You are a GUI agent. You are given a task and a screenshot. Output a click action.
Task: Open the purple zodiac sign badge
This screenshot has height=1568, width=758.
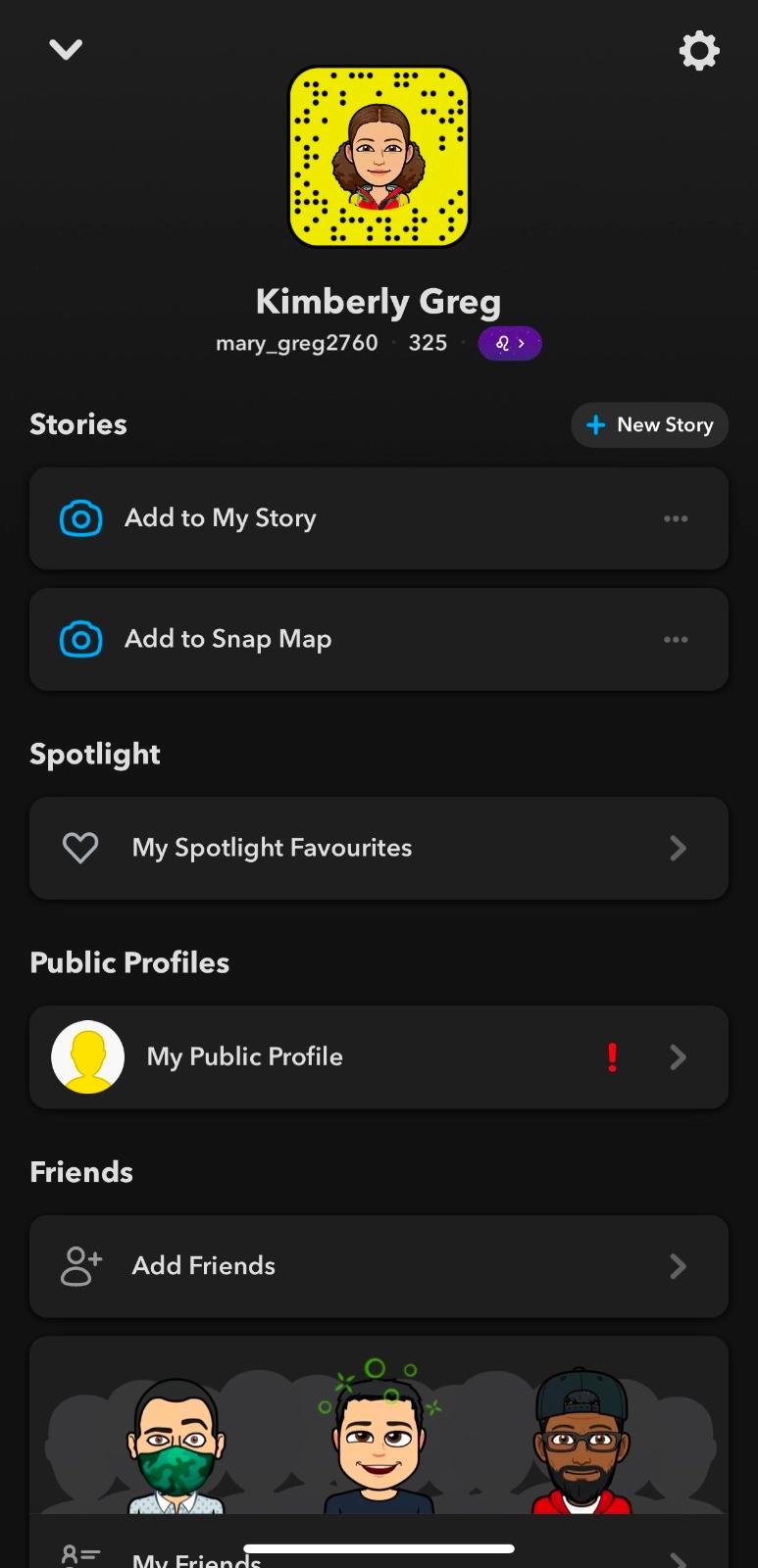click(x=510, y=343)
